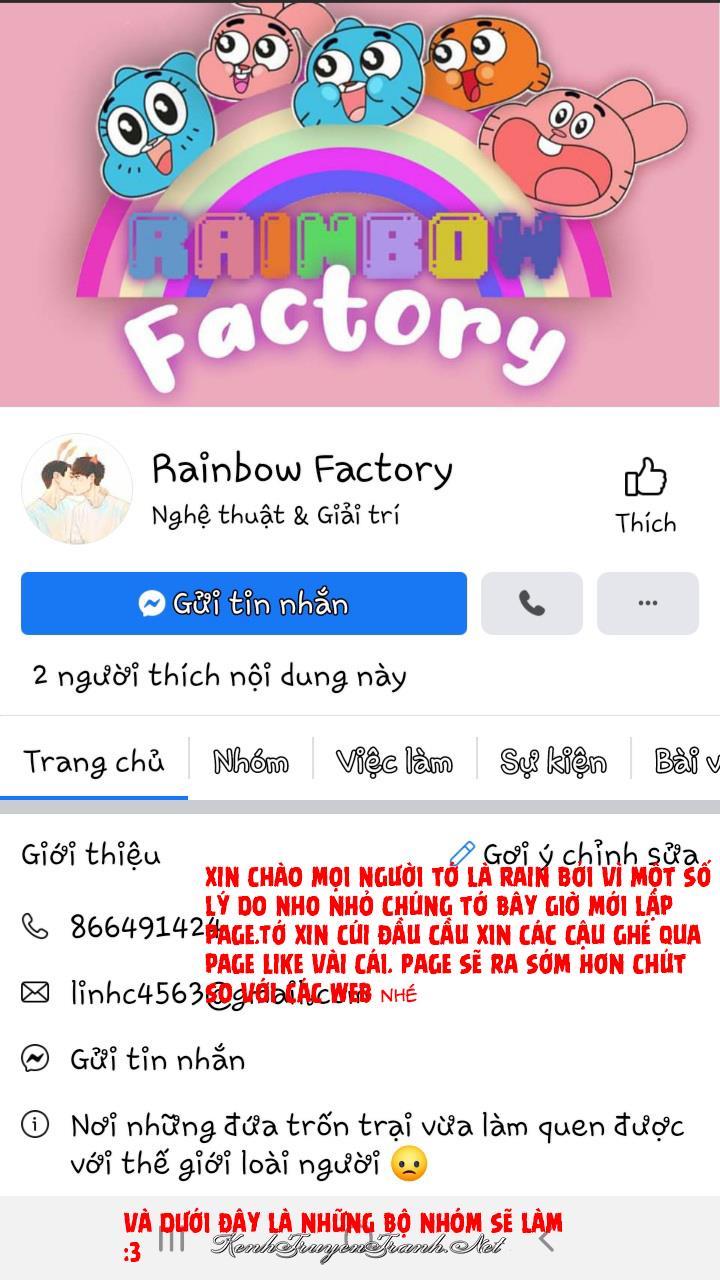Tap Gửi tin nhắn row under Giới thiệu

156,1059
